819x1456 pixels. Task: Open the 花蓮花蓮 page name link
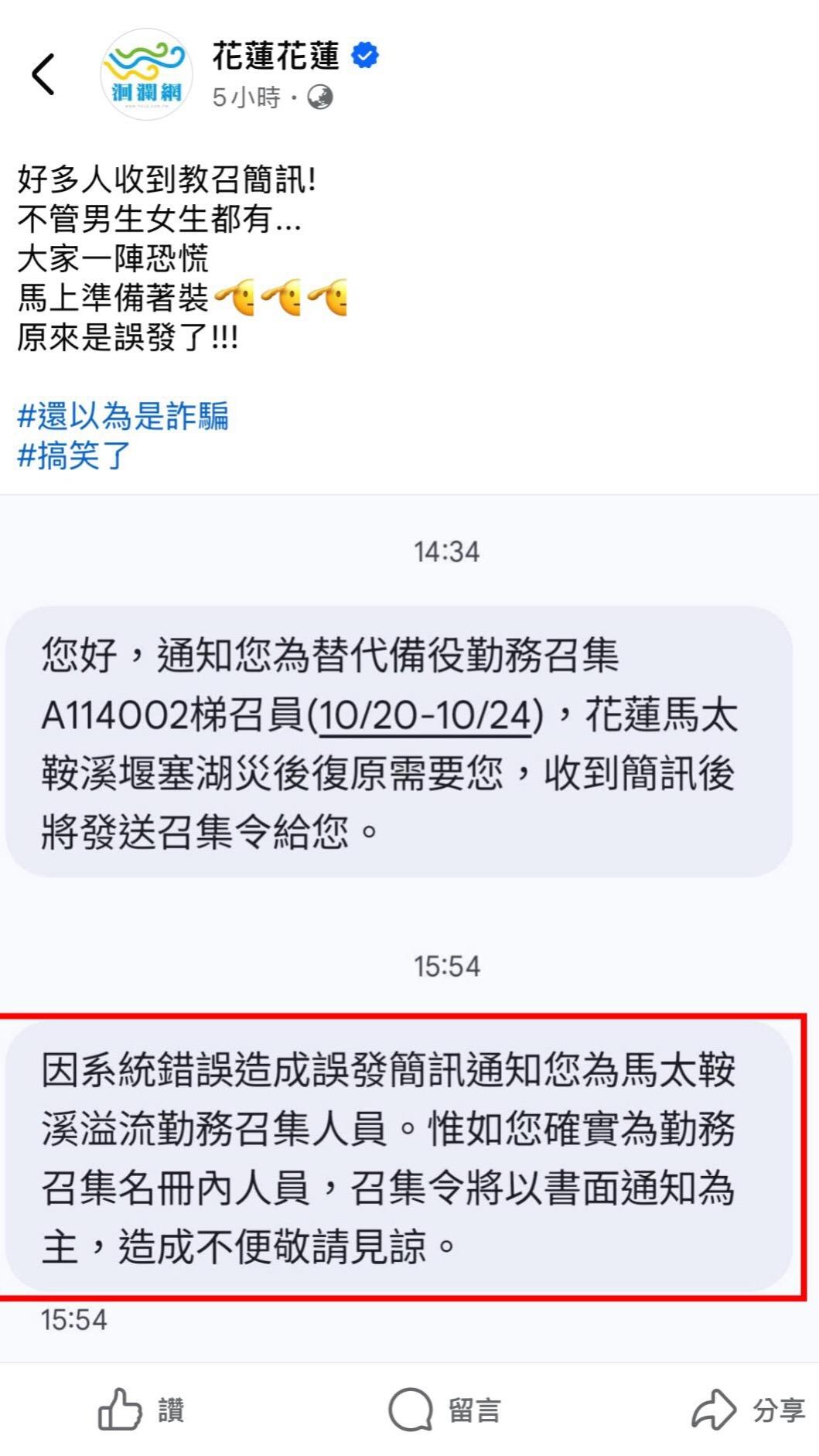click(275, 56)
